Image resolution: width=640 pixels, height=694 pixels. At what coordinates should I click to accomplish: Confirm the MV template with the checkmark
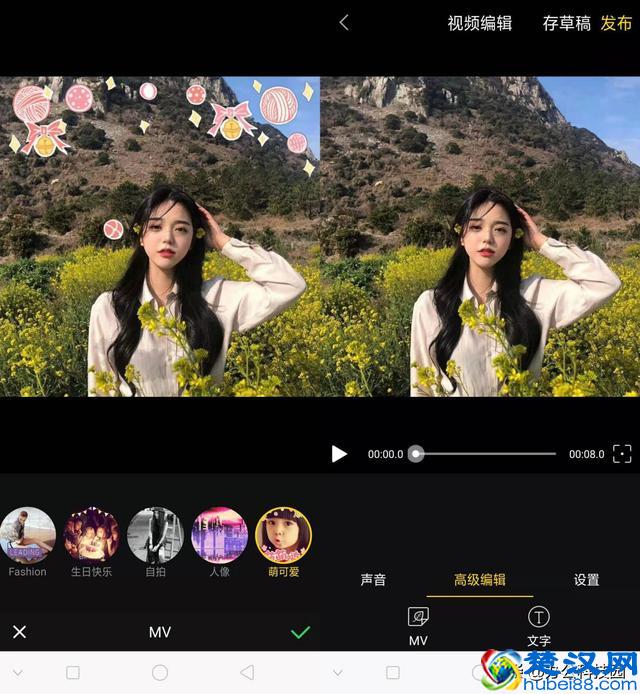point(300,632)
